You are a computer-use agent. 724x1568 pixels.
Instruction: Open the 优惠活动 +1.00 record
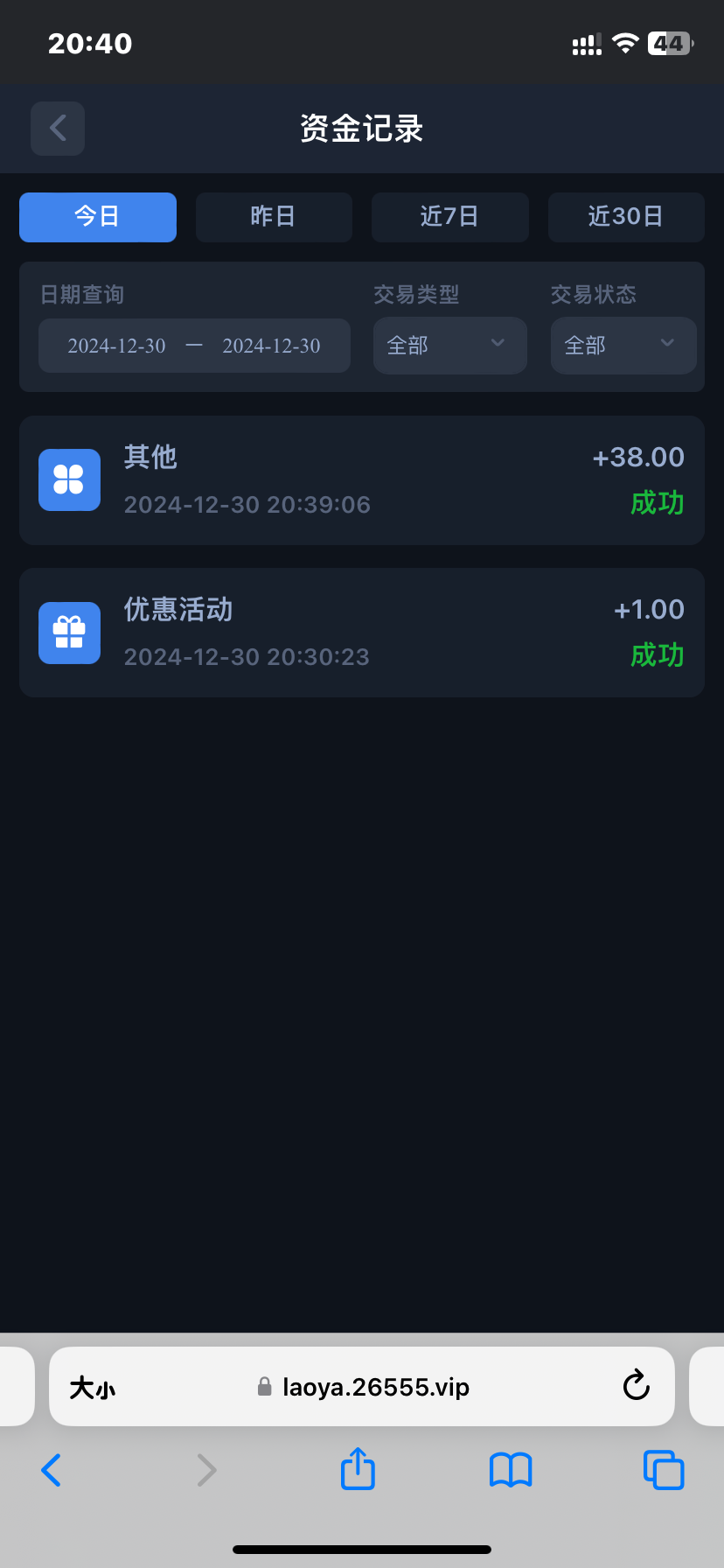point(362,633)
